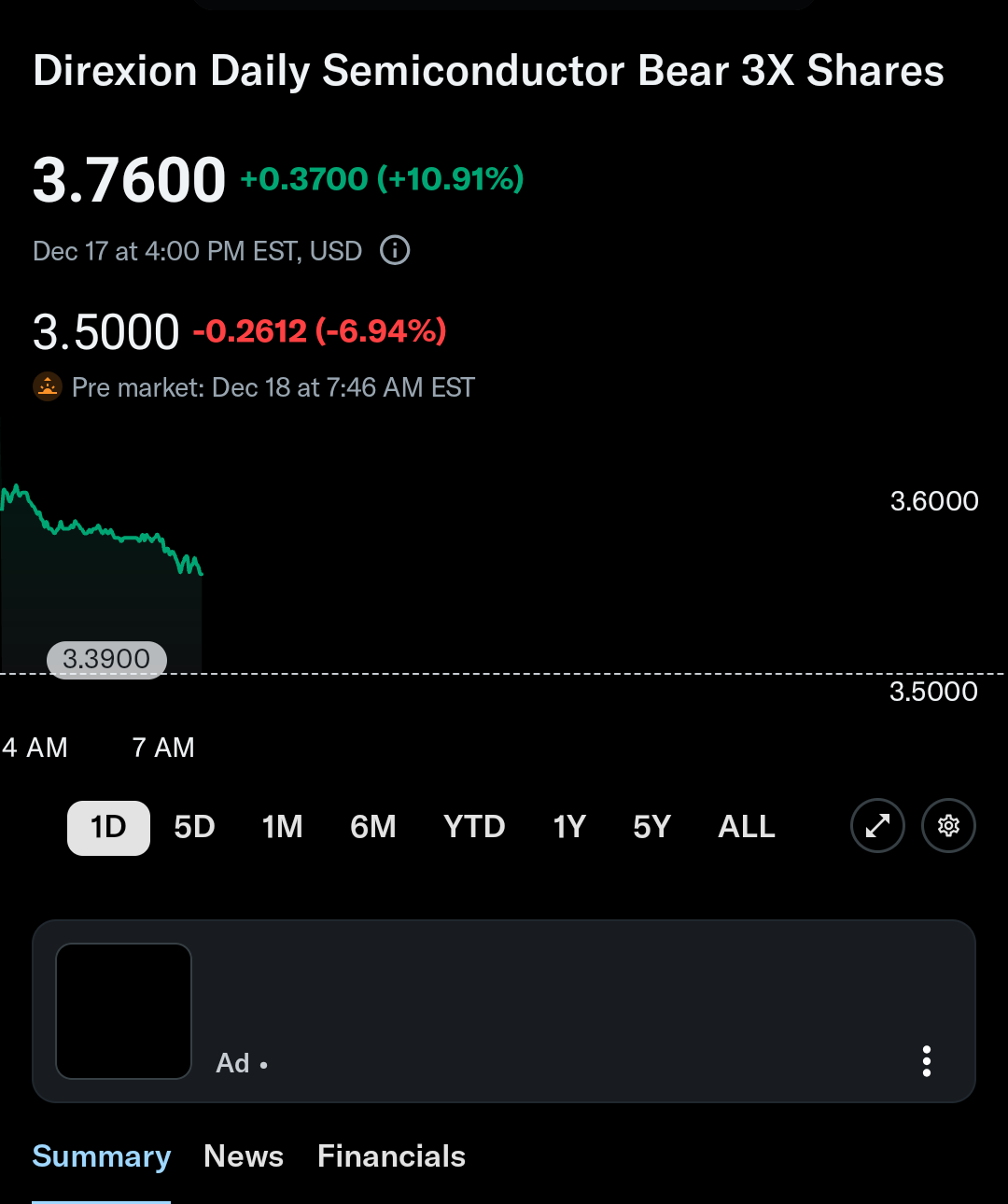The height and width of the screenshot is (1204, 1008).
Task: Switch to the News tab
Action: [244, 1156]
